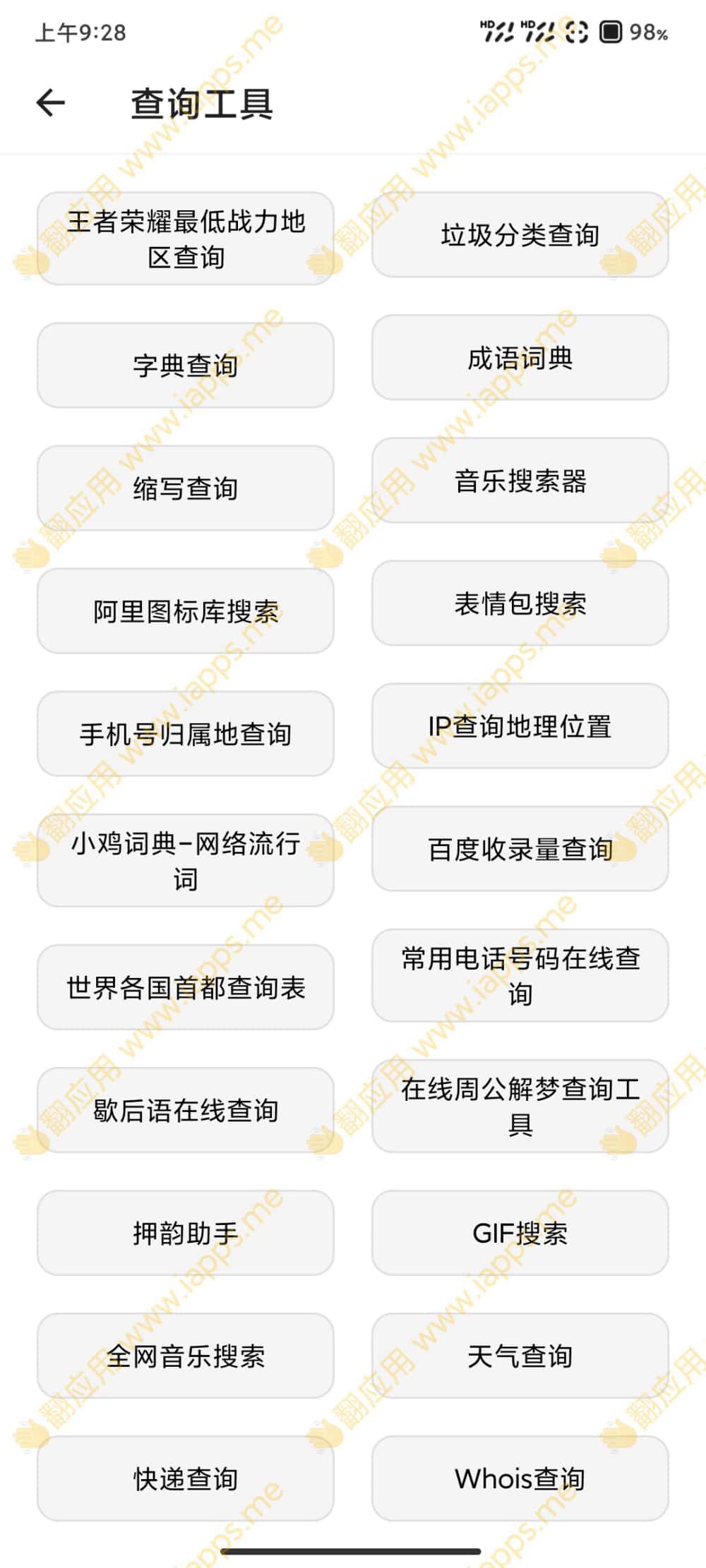The width and height of the screenshot is (706, 1568).
Task: Check 天气查询
Action: click(x=520, y=1356)
